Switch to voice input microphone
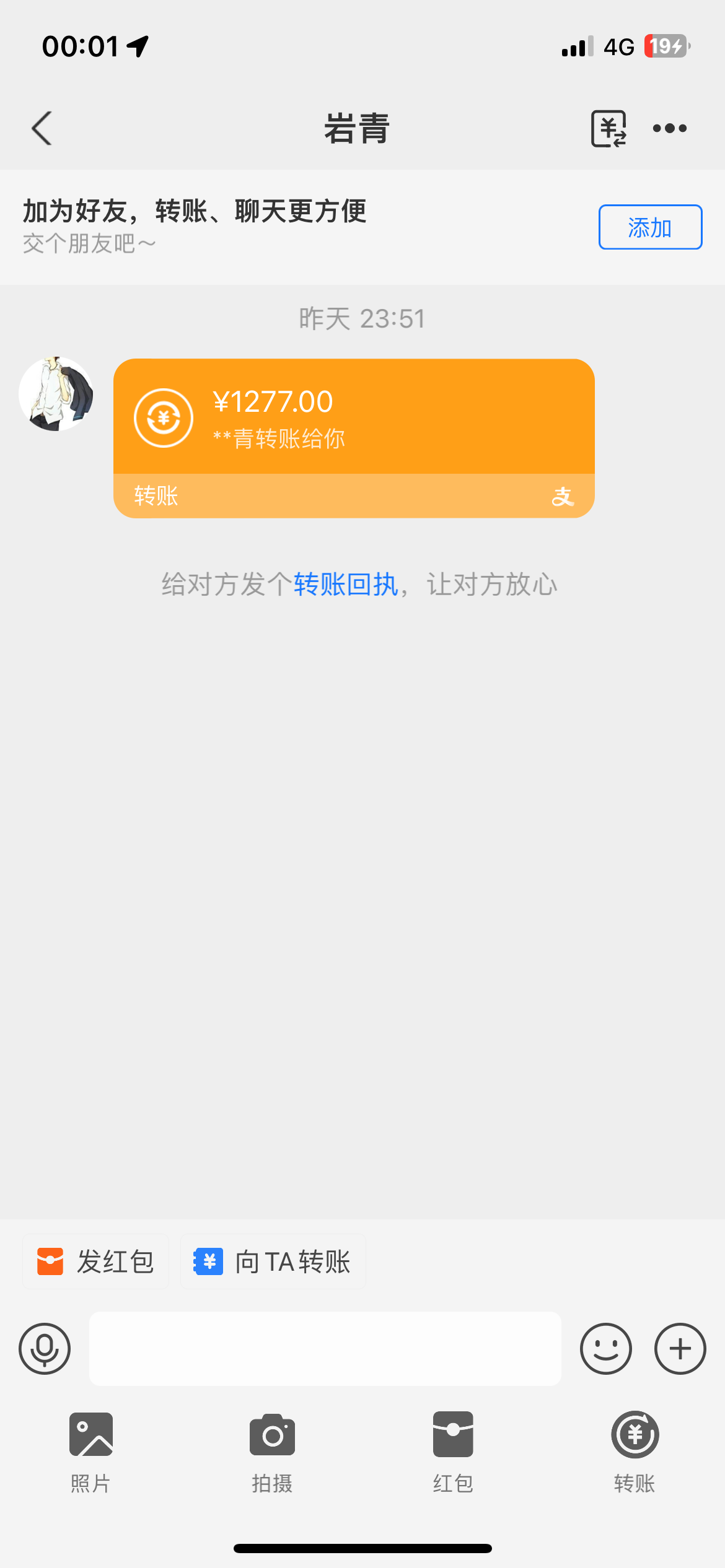This screenshot has width=725, height=1568. click(45, 1348)
